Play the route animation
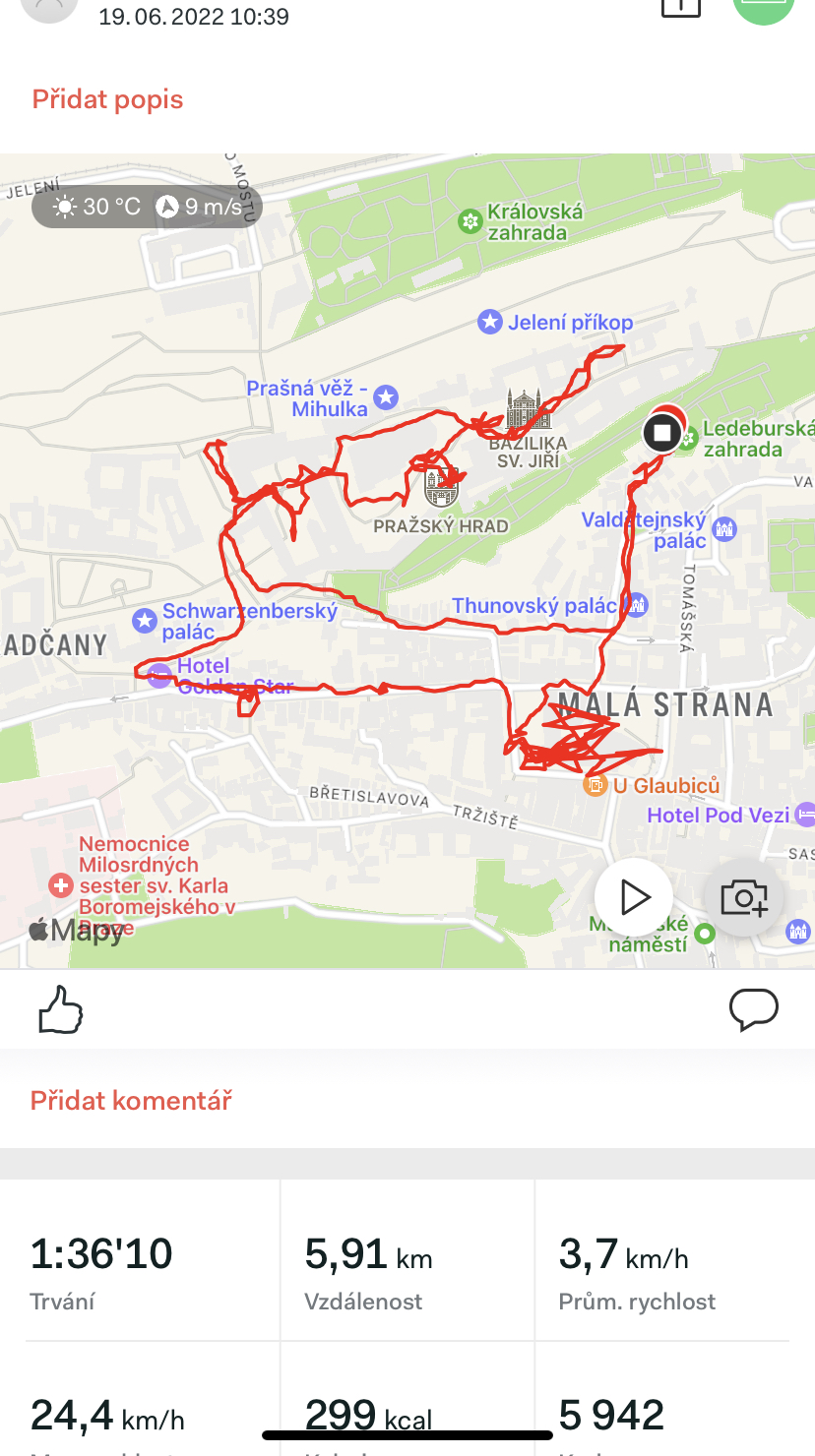This screenshot has width=815, height=1456. click(x=634, y=897)
